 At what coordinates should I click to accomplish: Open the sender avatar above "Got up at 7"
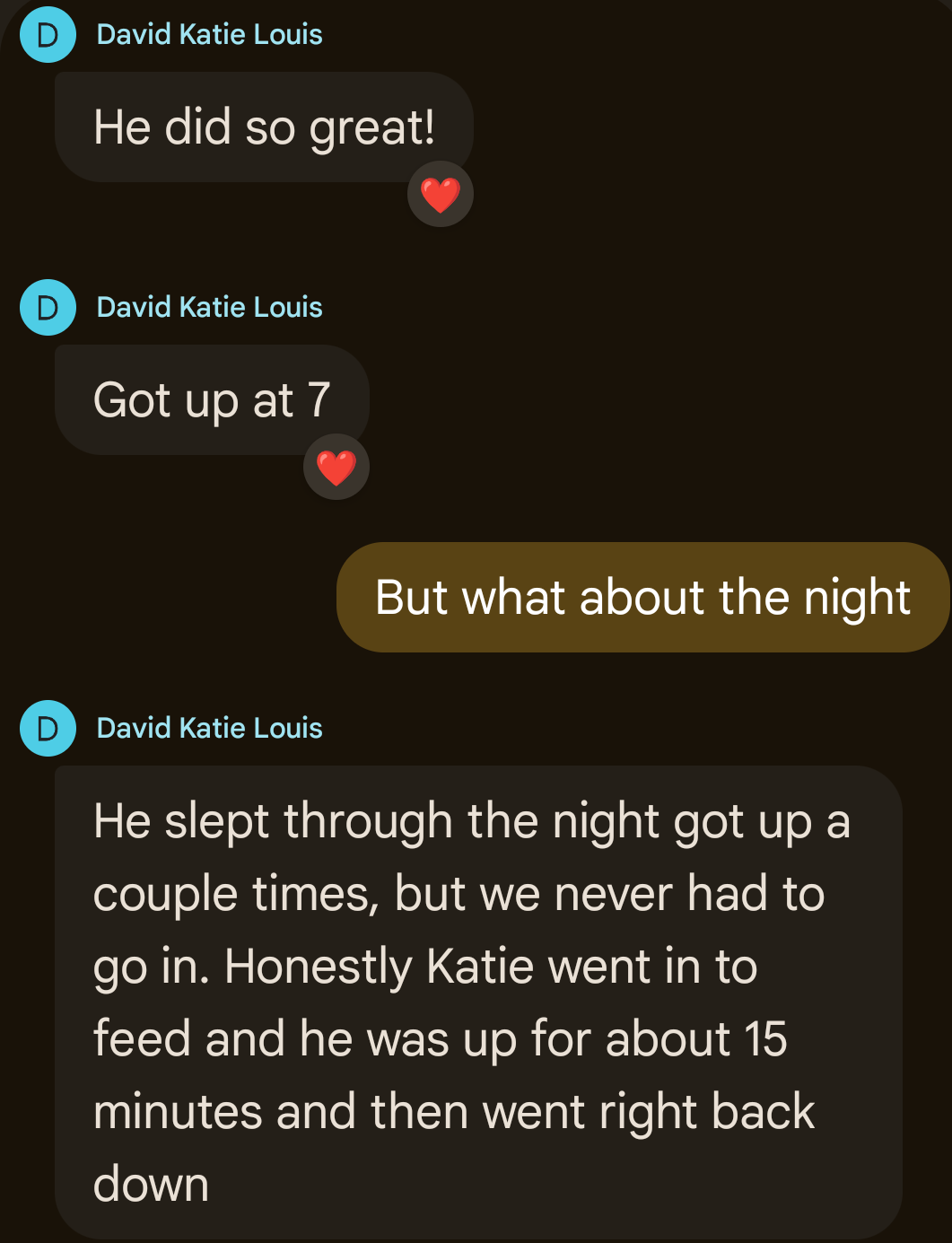[x=48, y=308]
